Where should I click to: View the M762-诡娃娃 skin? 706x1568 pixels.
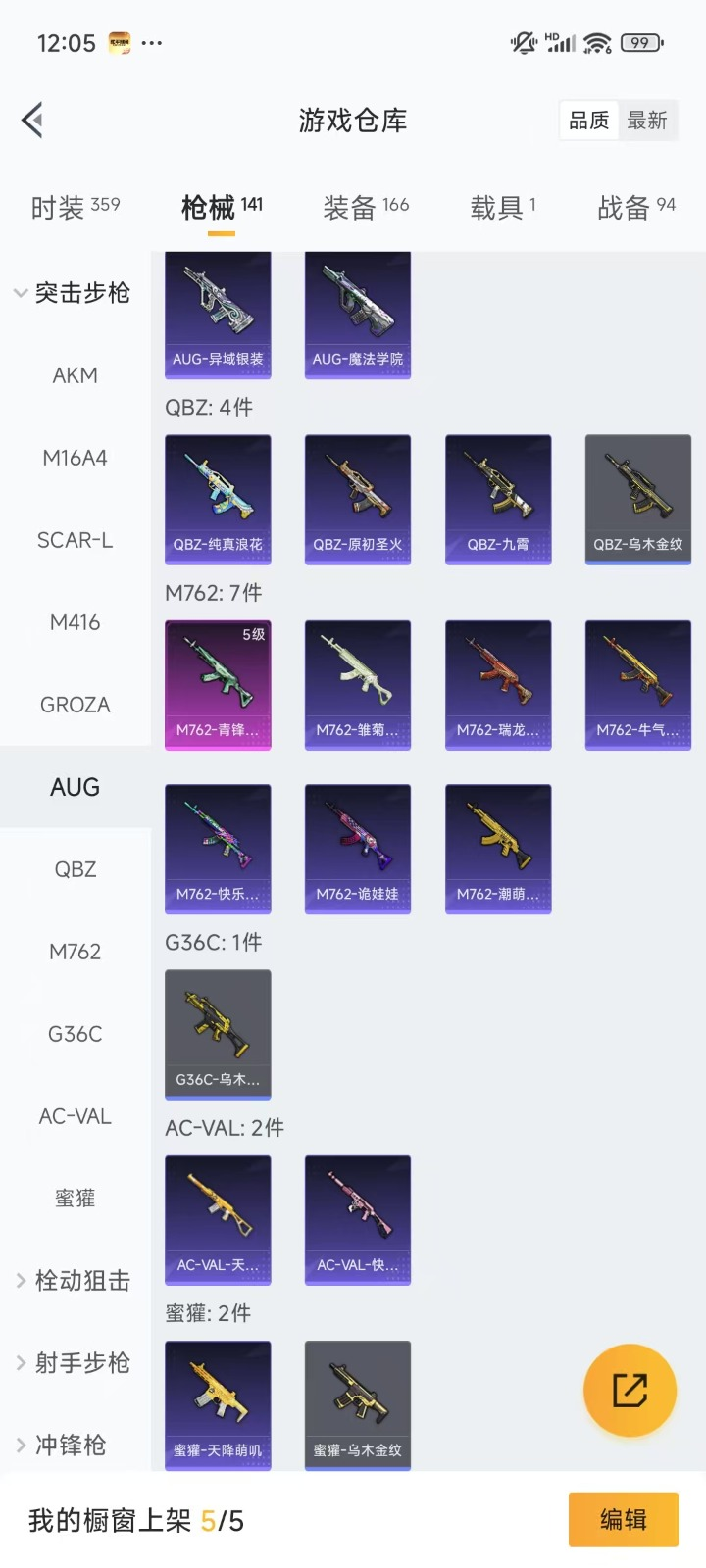tap(358, 848)
